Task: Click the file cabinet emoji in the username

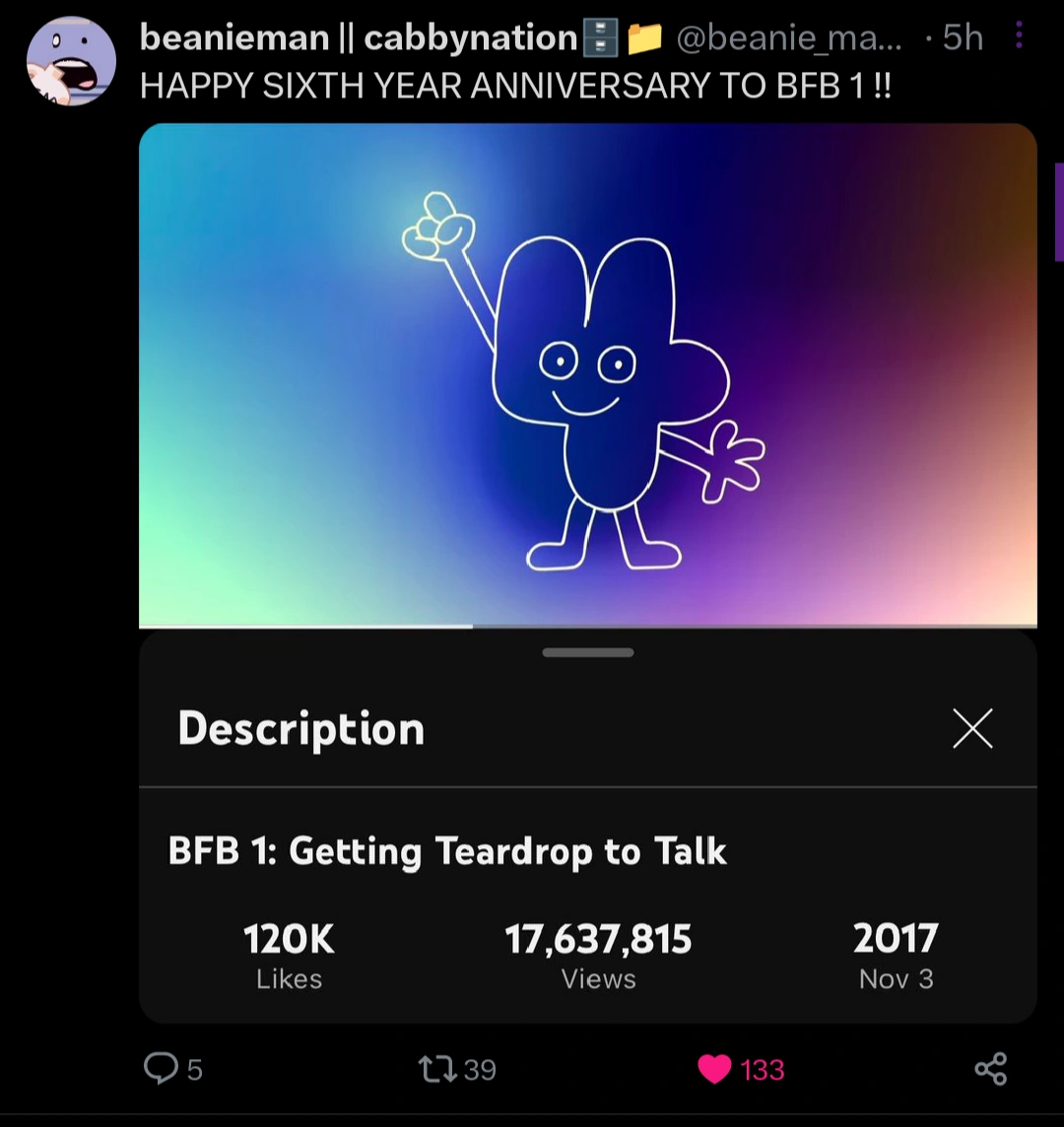Action: (600, 37)
